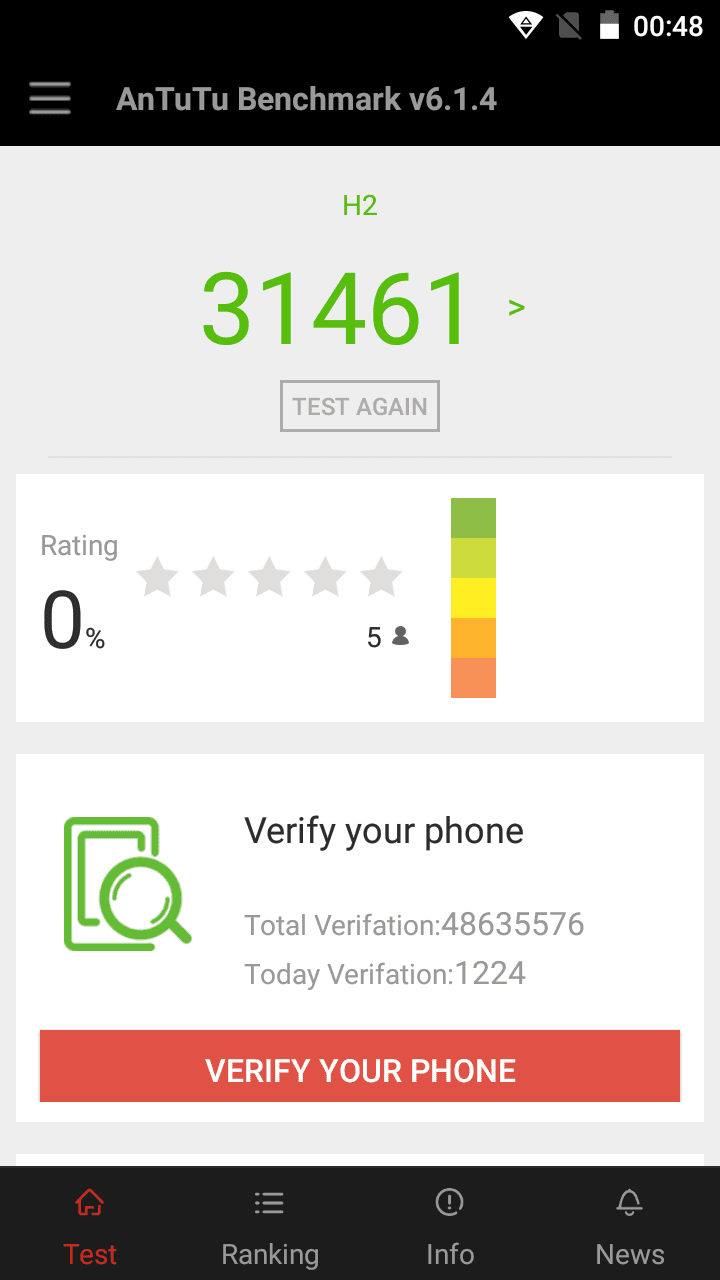Go to the News tab
Viewport: 720px width, 1280px height.
tap(630, 1226)
